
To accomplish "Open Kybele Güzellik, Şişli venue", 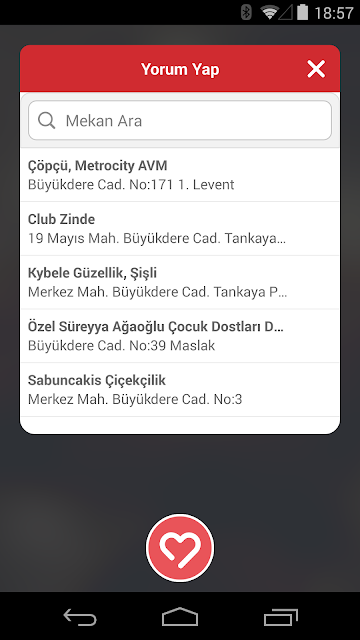I will pos(180,282).
